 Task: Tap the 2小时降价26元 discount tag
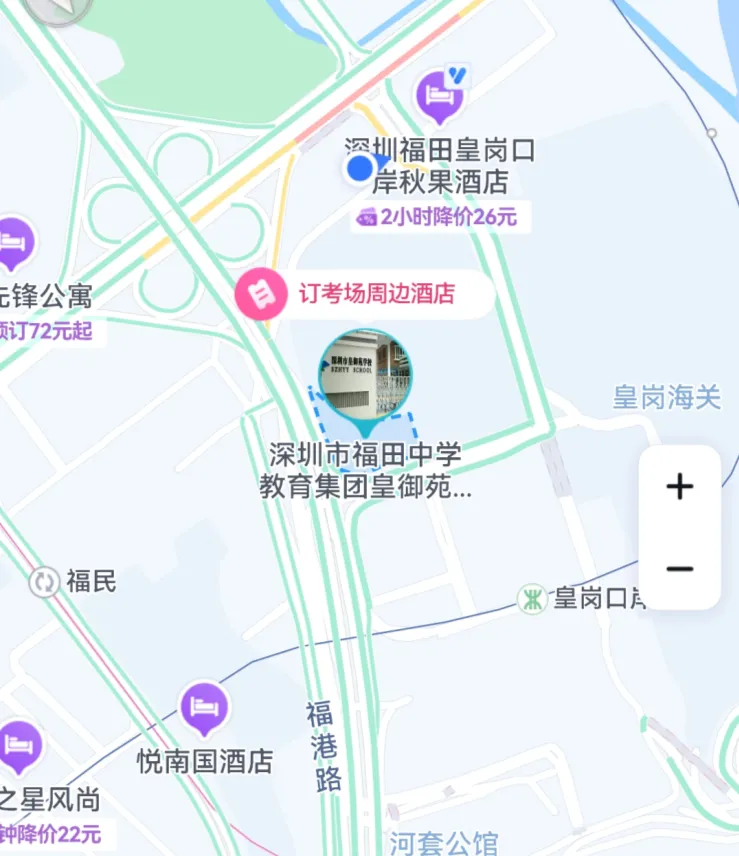pos(440,217)
